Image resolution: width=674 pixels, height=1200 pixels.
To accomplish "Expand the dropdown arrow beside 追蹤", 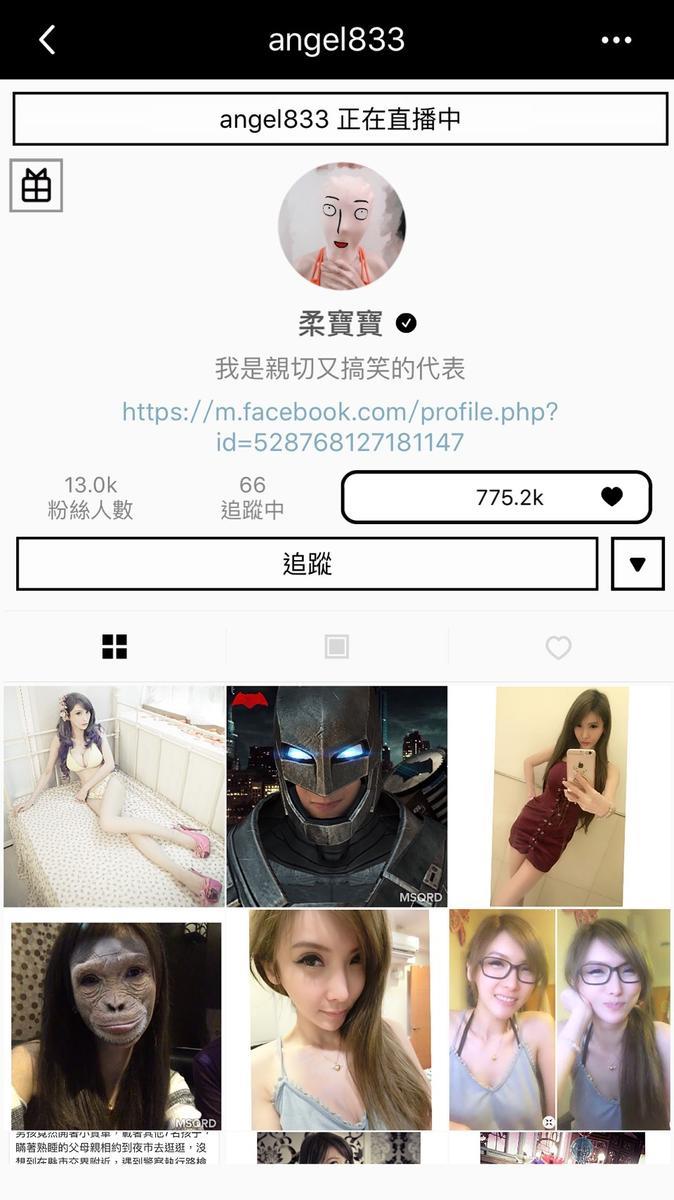I will click(637, 564).
